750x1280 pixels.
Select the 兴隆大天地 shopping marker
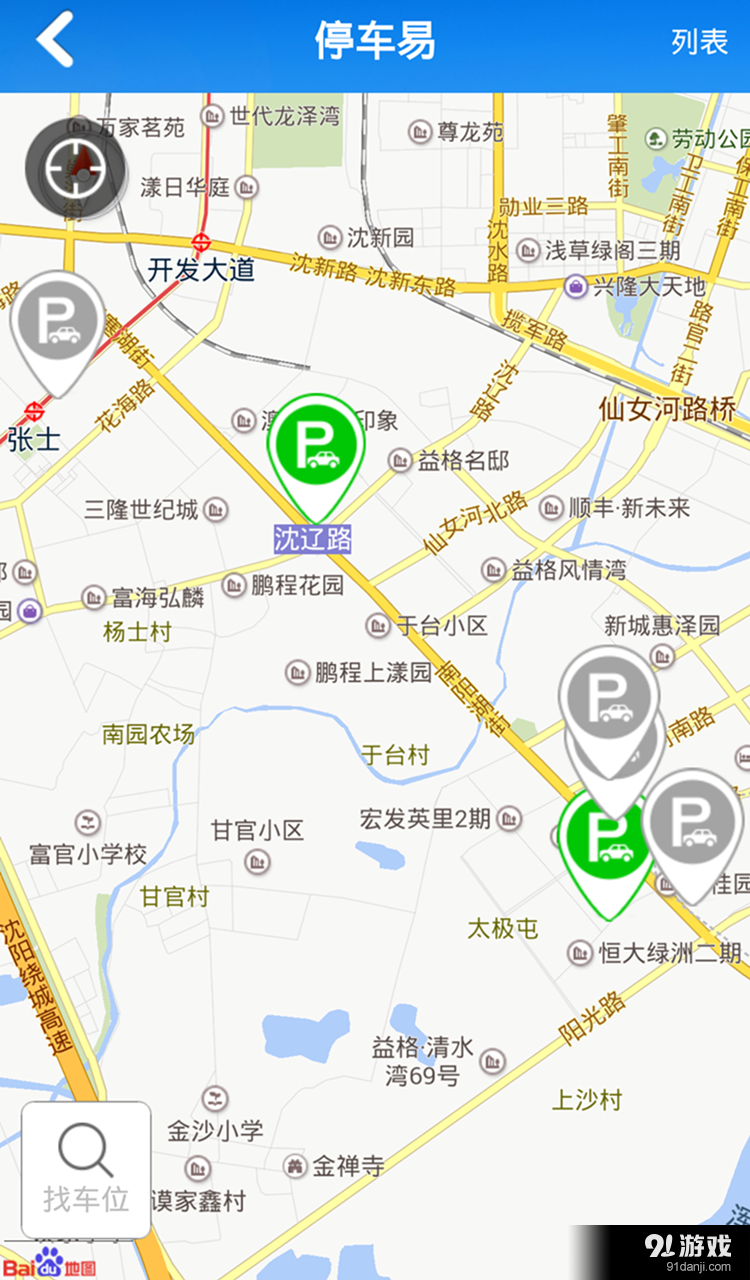[575, 288]
